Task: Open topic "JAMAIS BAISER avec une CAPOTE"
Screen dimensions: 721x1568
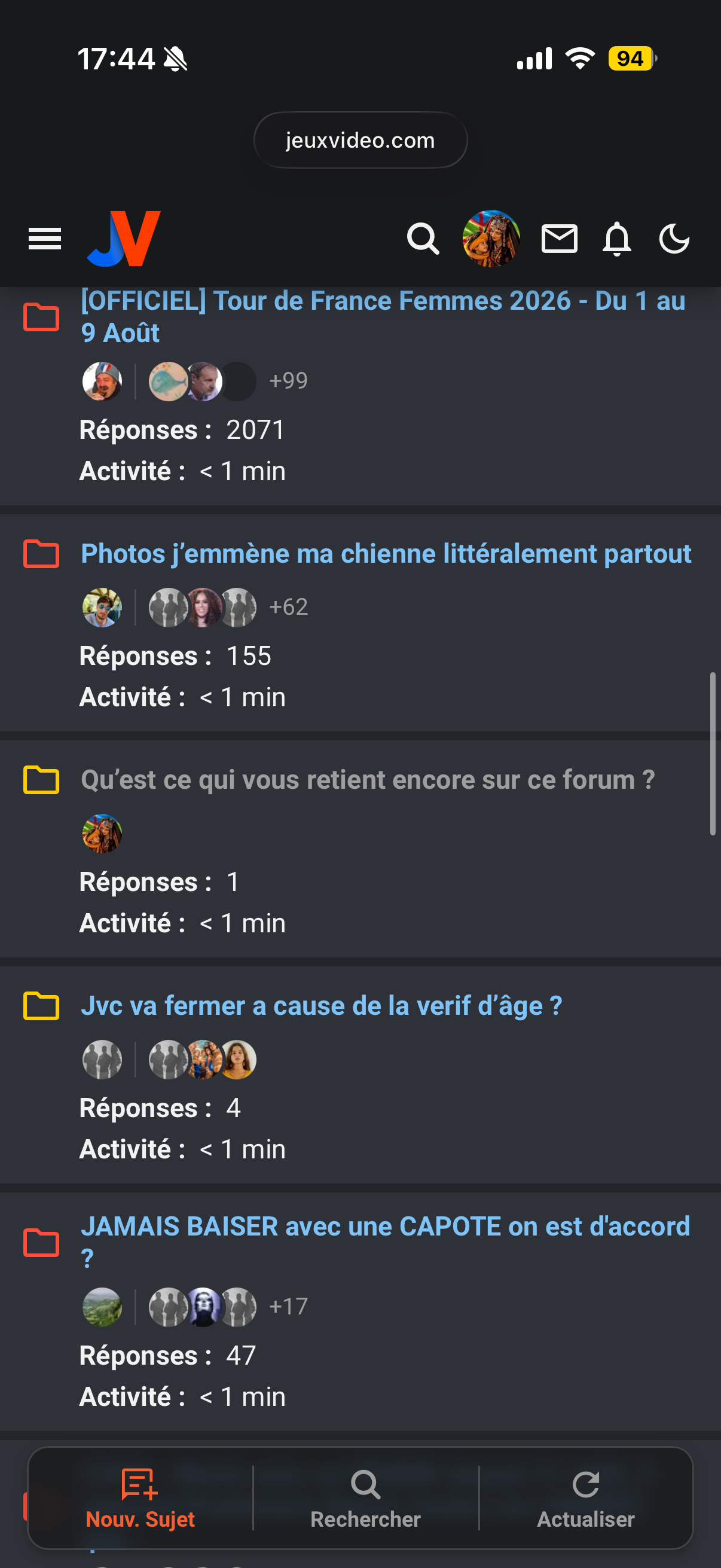Action: [386, 1242]
